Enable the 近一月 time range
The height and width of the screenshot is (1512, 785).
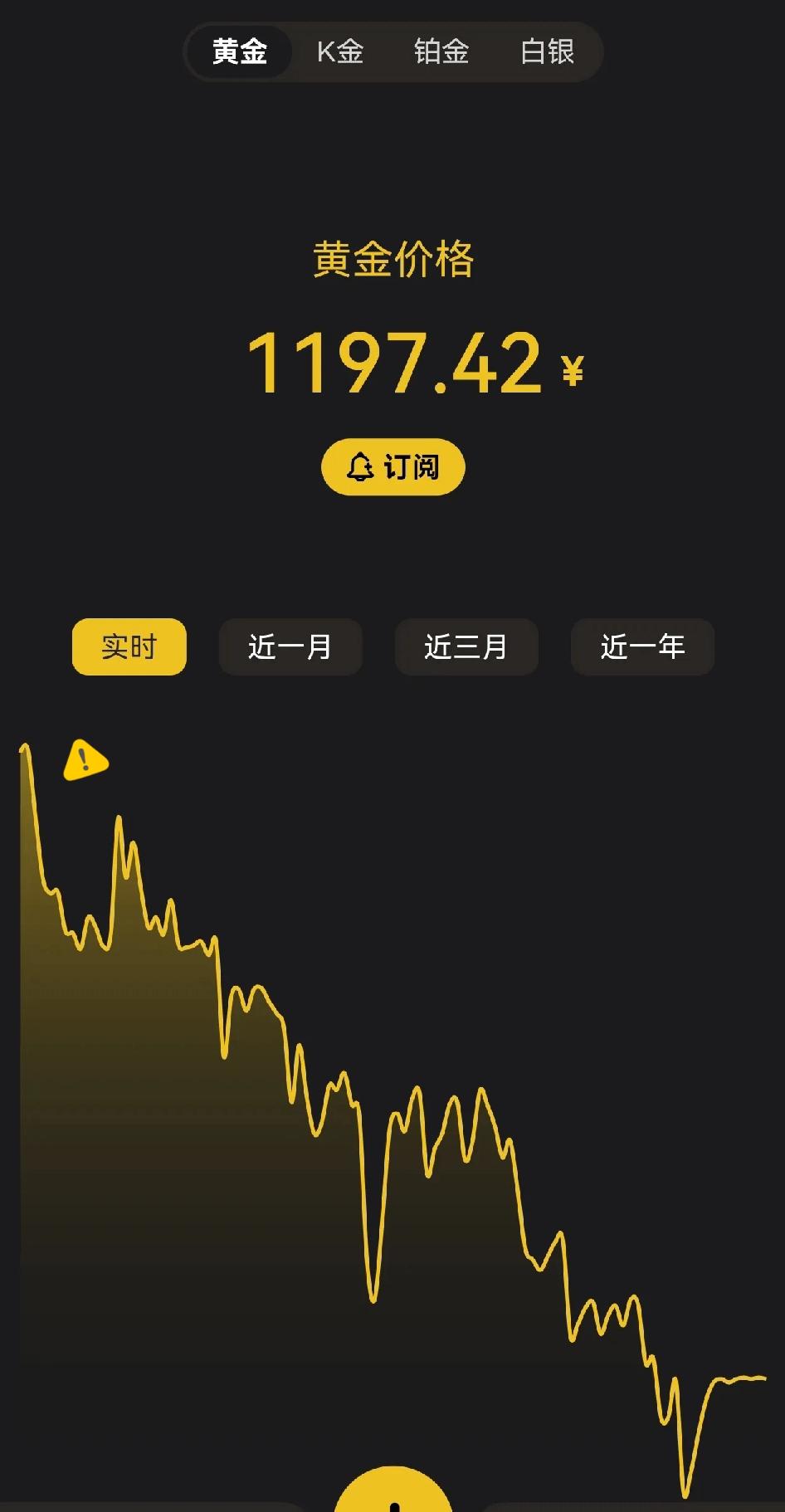pos(290,647)
